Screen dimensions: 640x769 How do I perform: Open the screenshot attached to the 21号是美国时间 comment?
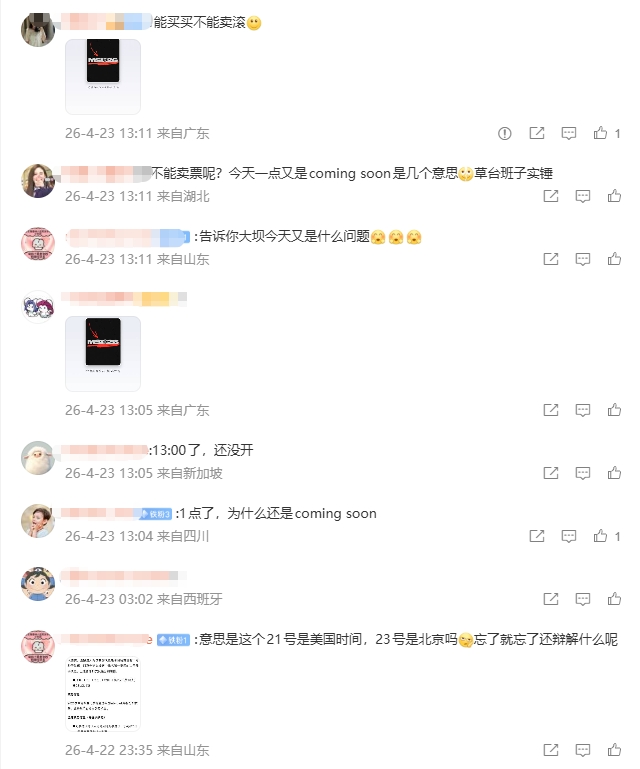click(x=103, y=694)
